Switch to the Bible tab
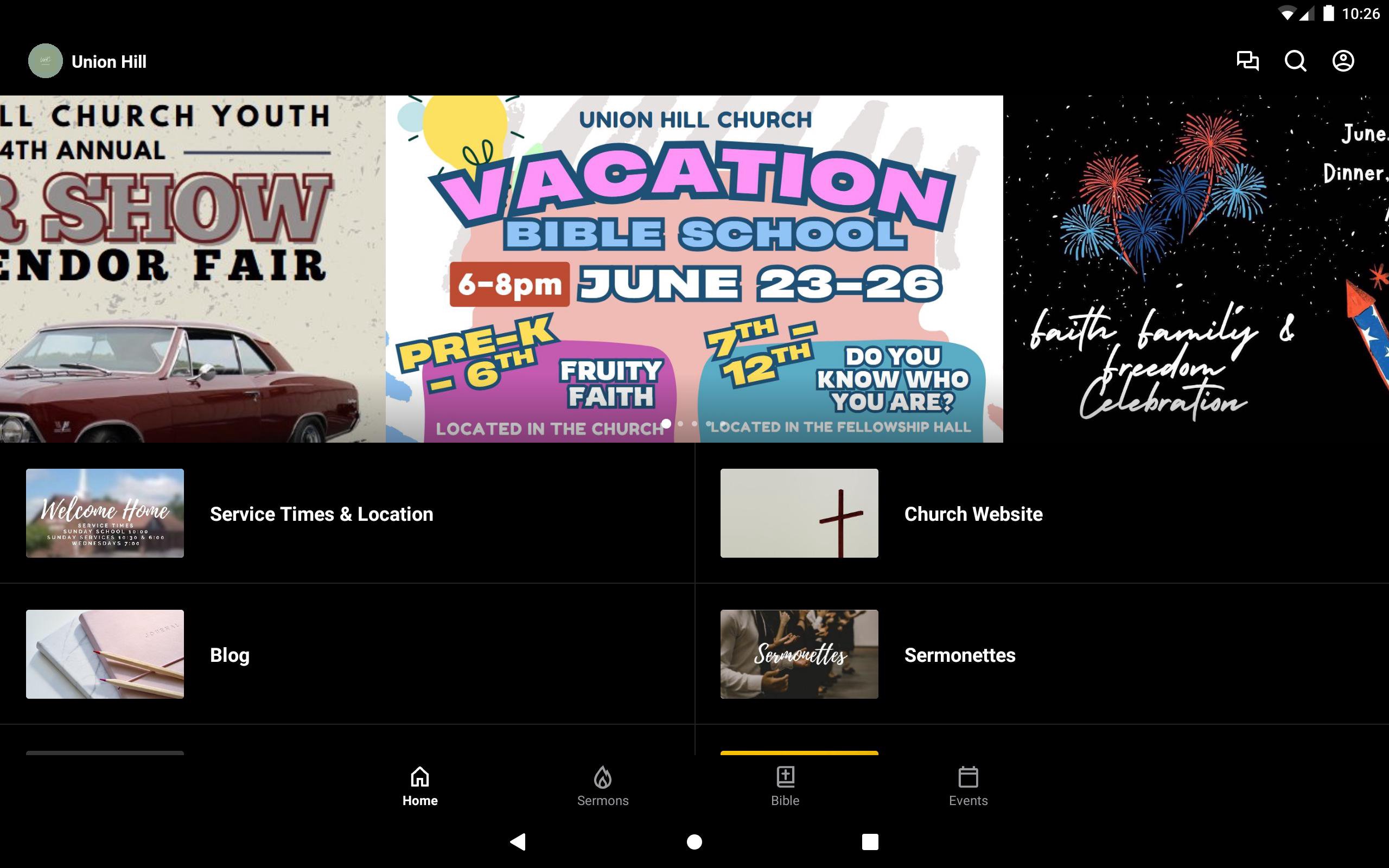The image size is (1389, 868). click(785, 786)
